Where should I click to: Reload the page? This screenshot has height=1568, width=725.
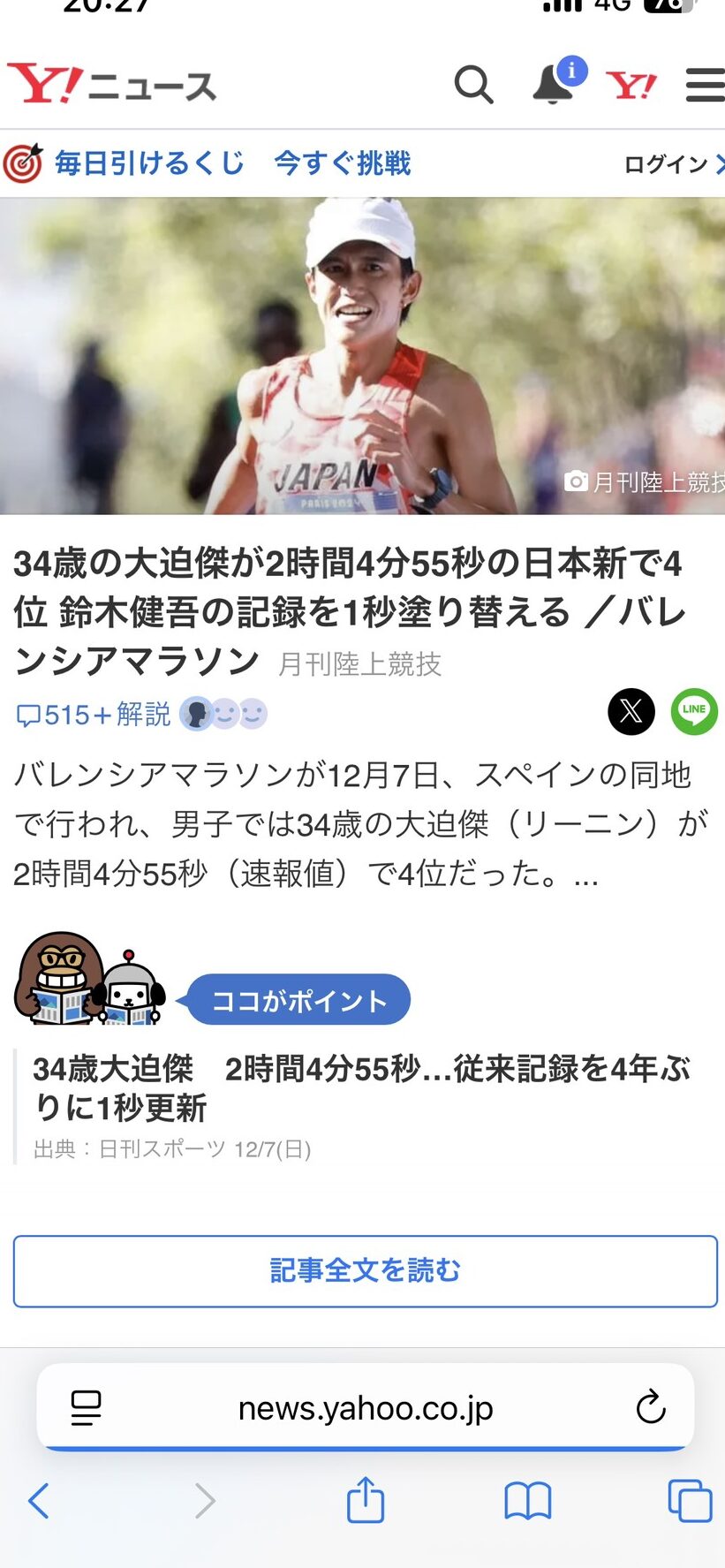coord(650,1407)
